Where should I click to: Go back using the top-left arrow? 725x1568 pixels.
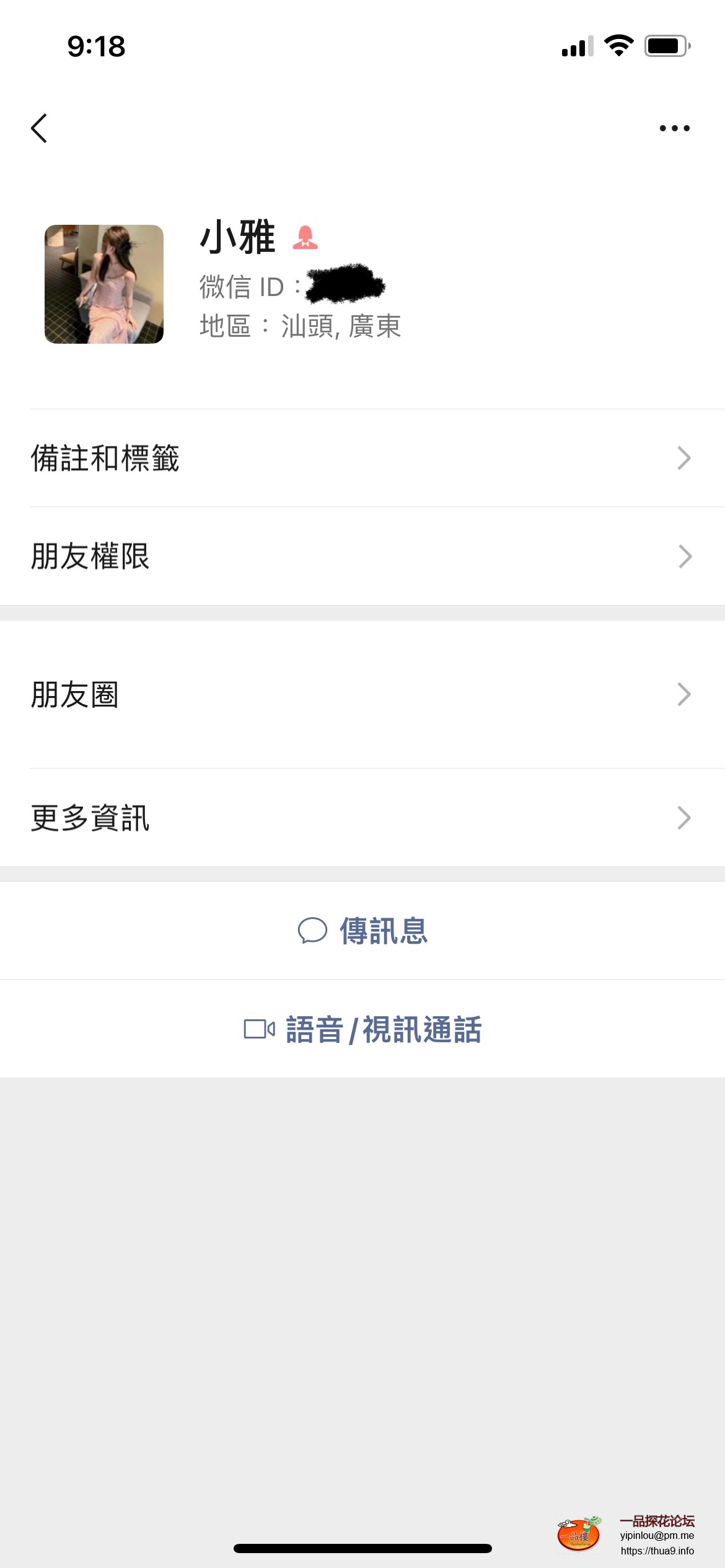[39, 128]
